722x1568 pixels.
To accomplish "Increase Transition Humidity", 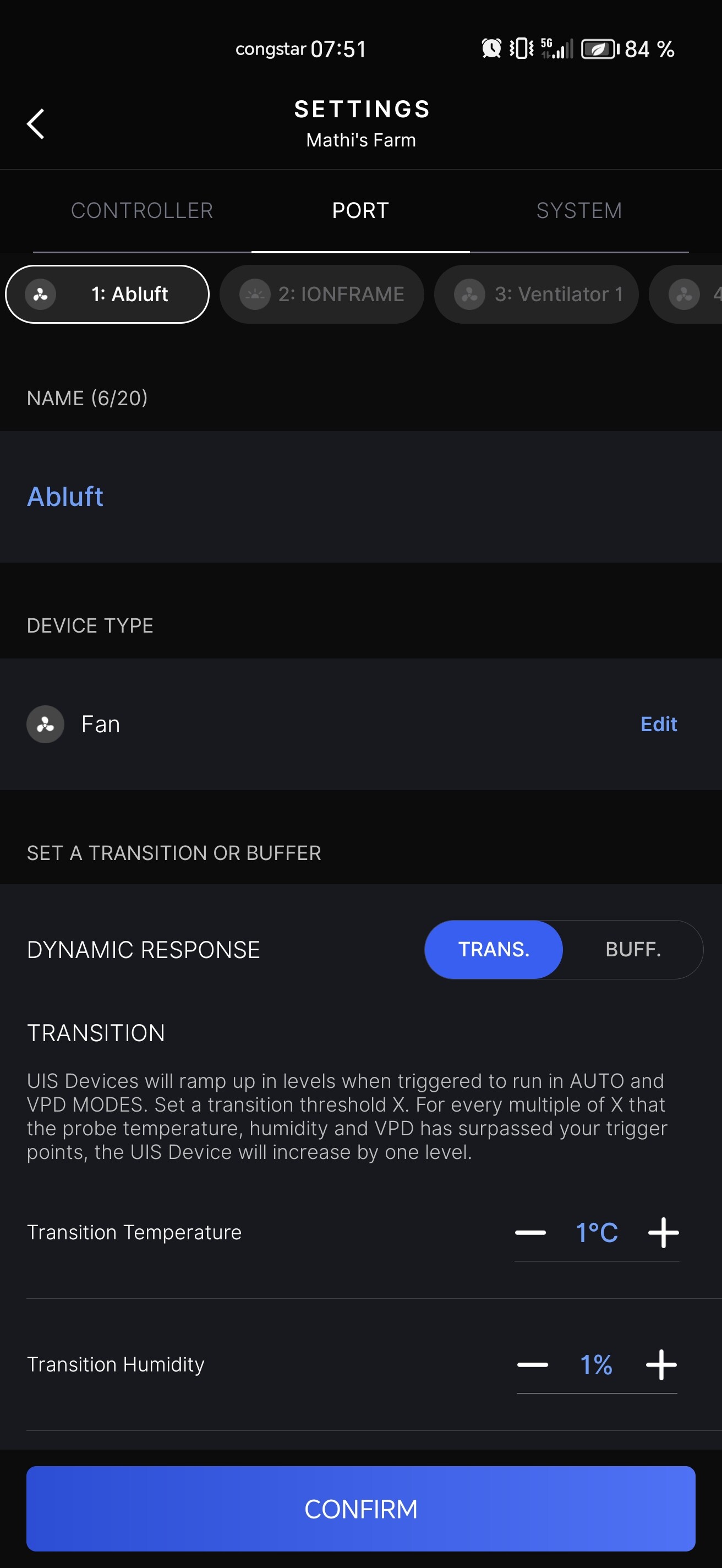I will coord(661,1365).
